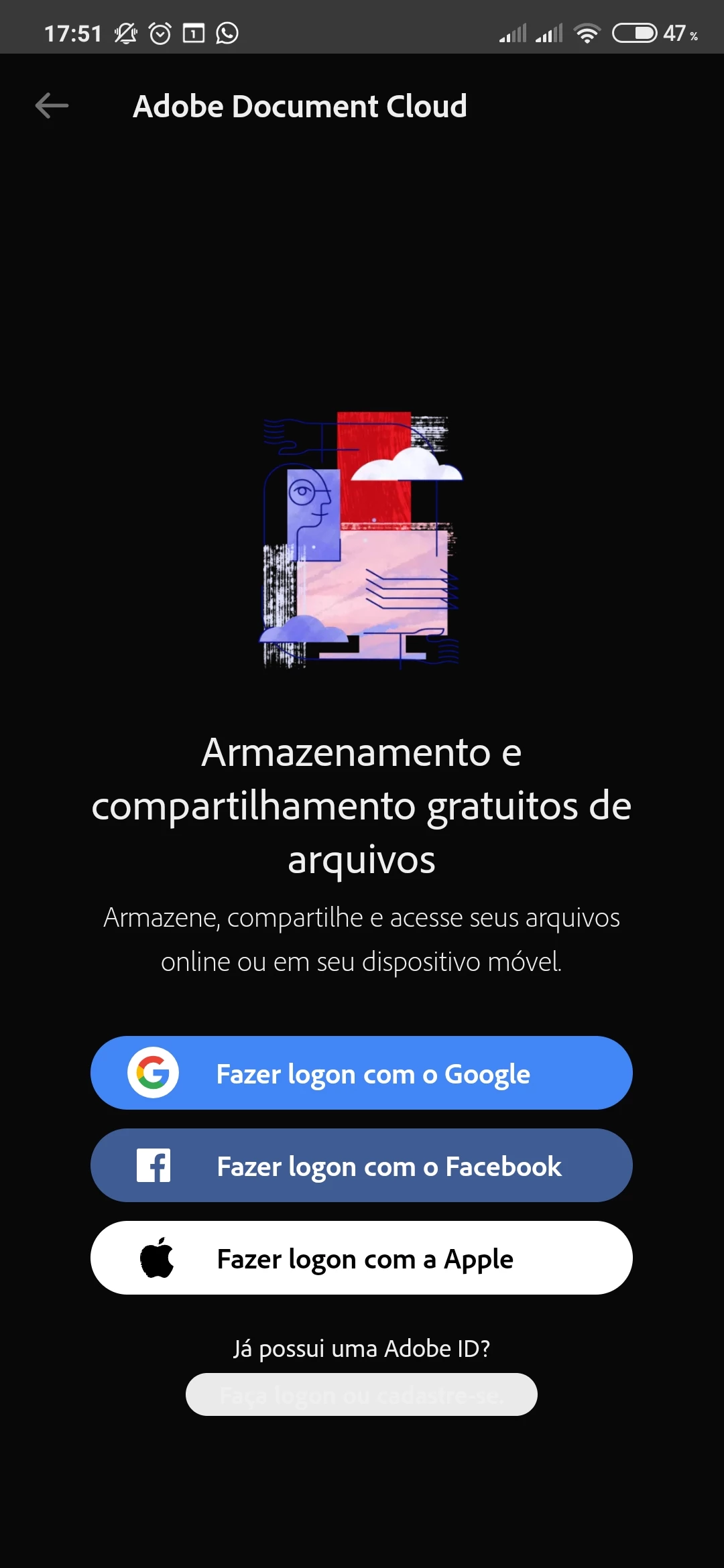Tap Faça logon ou cadastre-se button
This screenshot has height=1568, width=724.
tap(361, 1394)
